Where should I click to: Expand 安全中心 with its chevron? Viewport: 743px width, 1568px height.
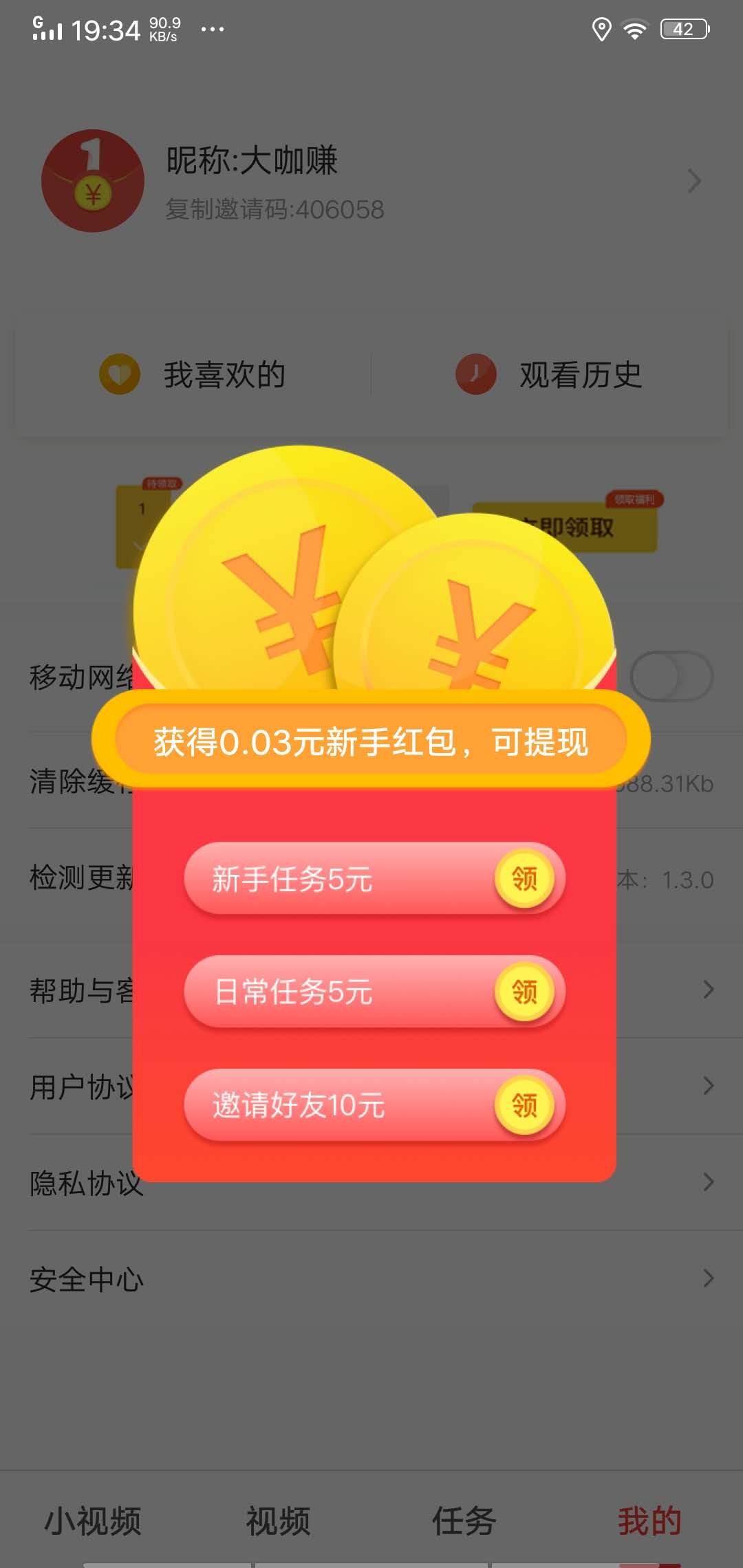coord(709,1278)
